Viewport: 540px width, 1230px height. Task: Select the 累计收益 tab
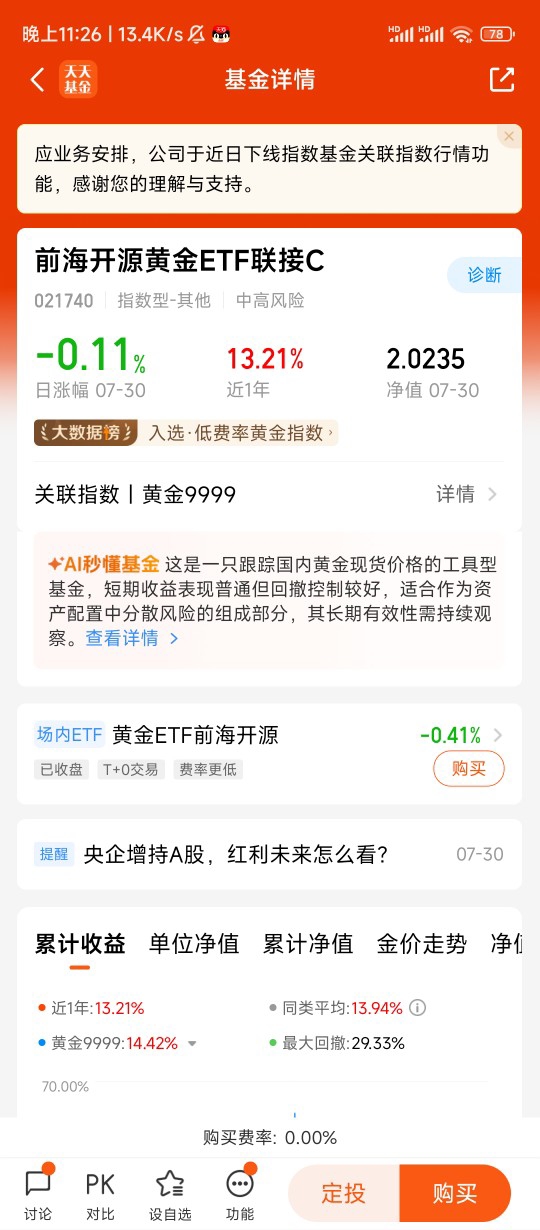80,944
